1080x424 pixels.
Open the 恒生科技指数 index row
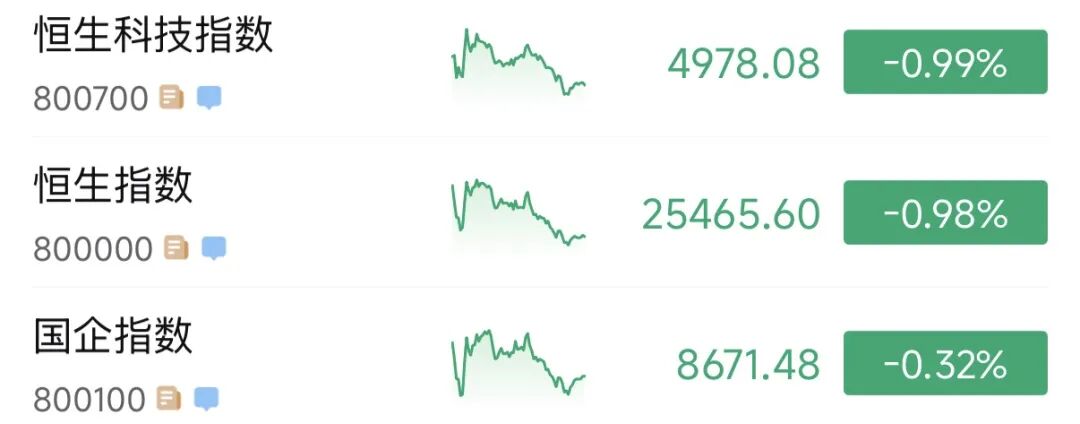pyautogui.click(x=153, y=38)
